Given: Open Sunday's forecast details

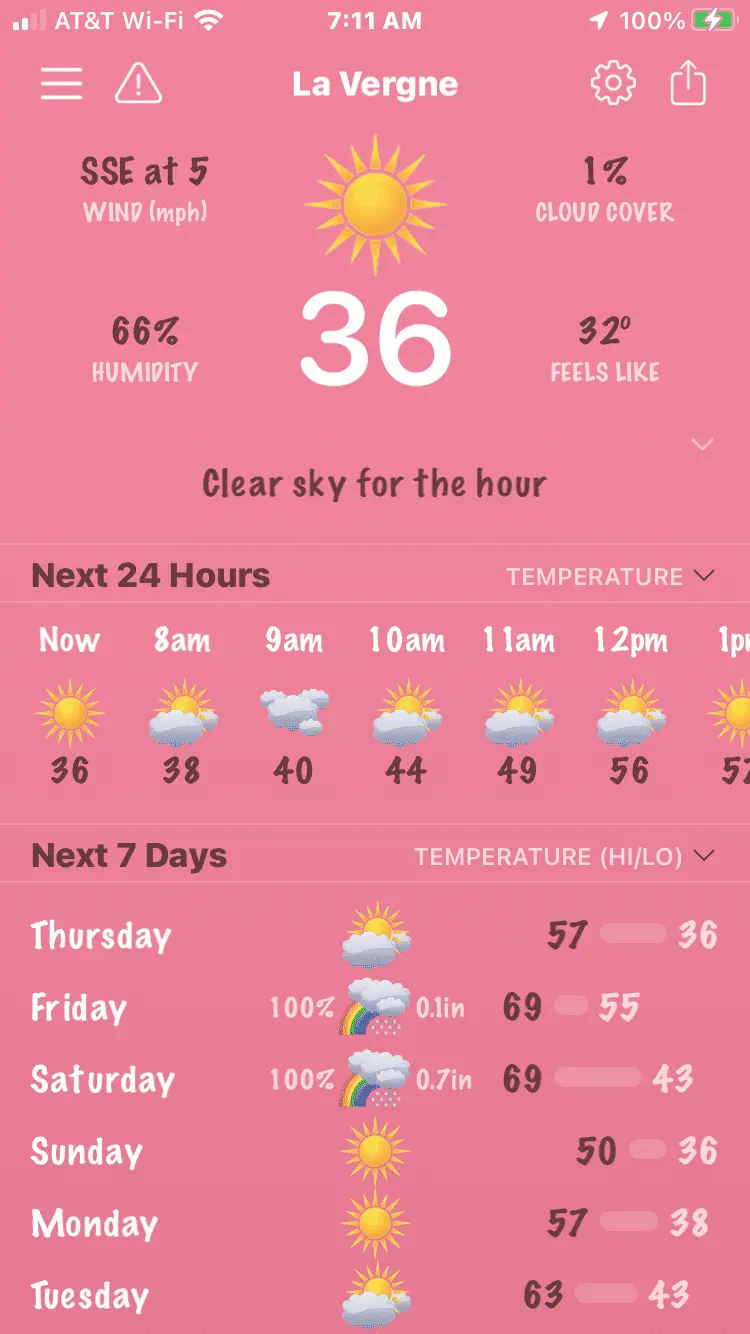Looking at the screenshot, I should (375, 1152).
